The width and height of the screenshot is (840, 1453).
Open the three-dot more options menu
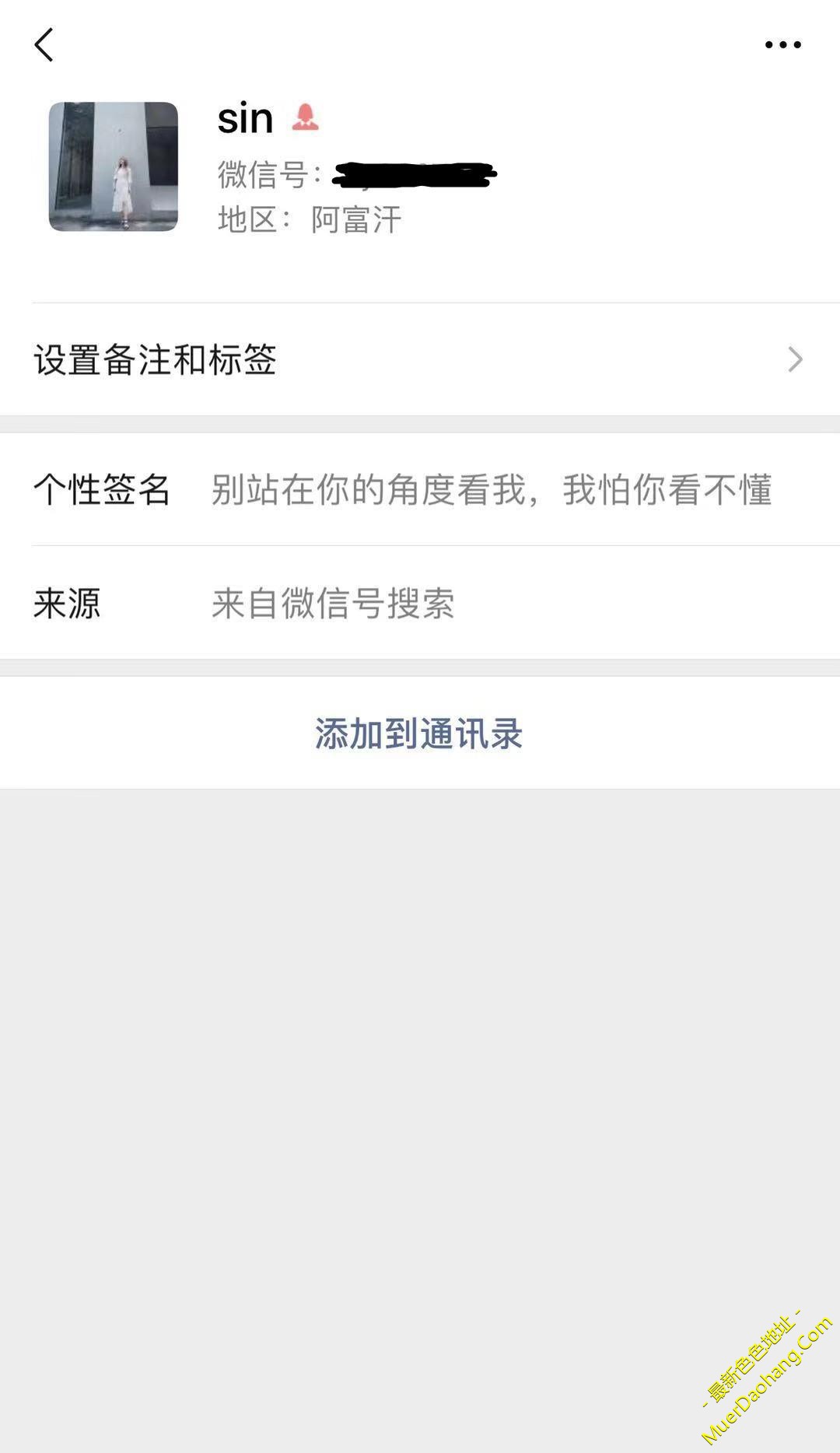(782, 45)
